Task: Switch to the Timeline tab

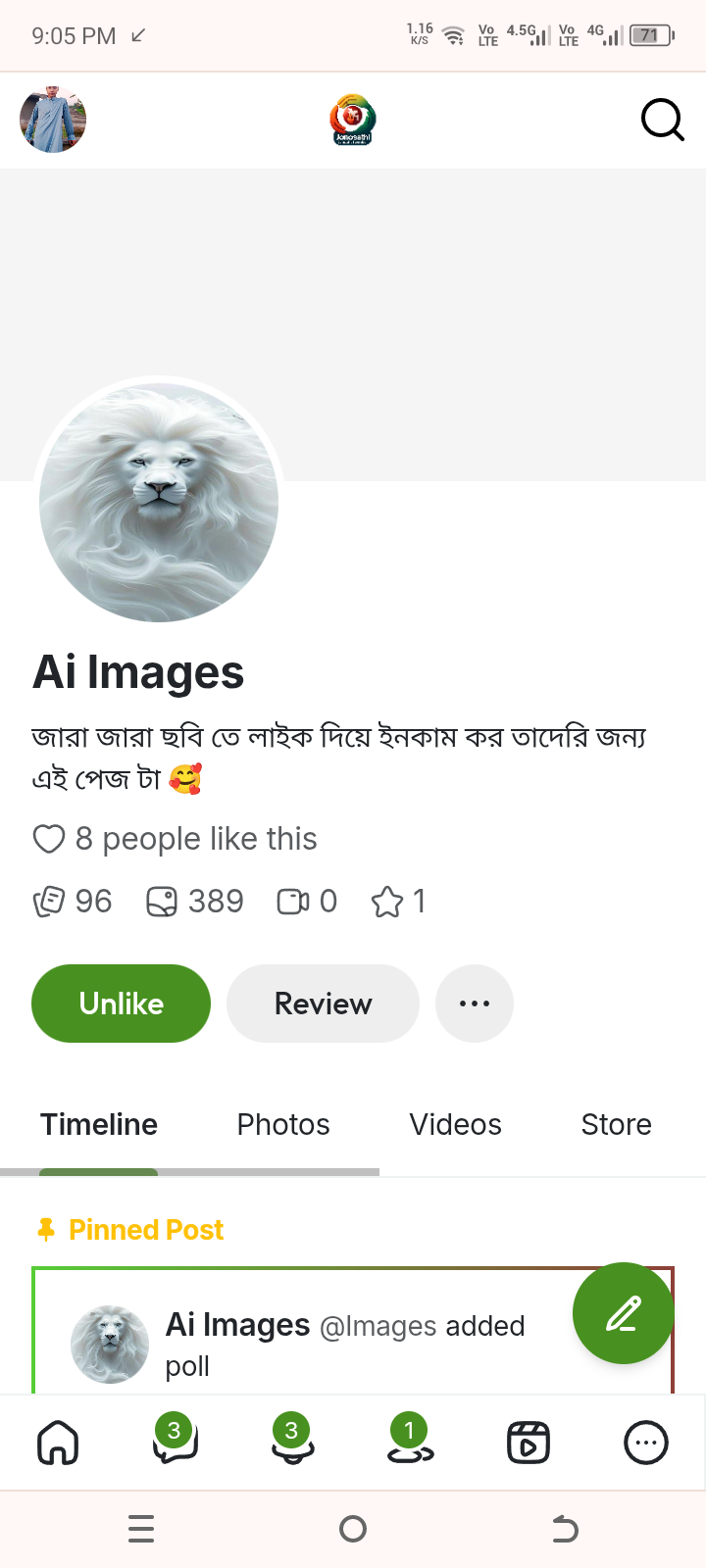Action: [x=99, y=1124]
